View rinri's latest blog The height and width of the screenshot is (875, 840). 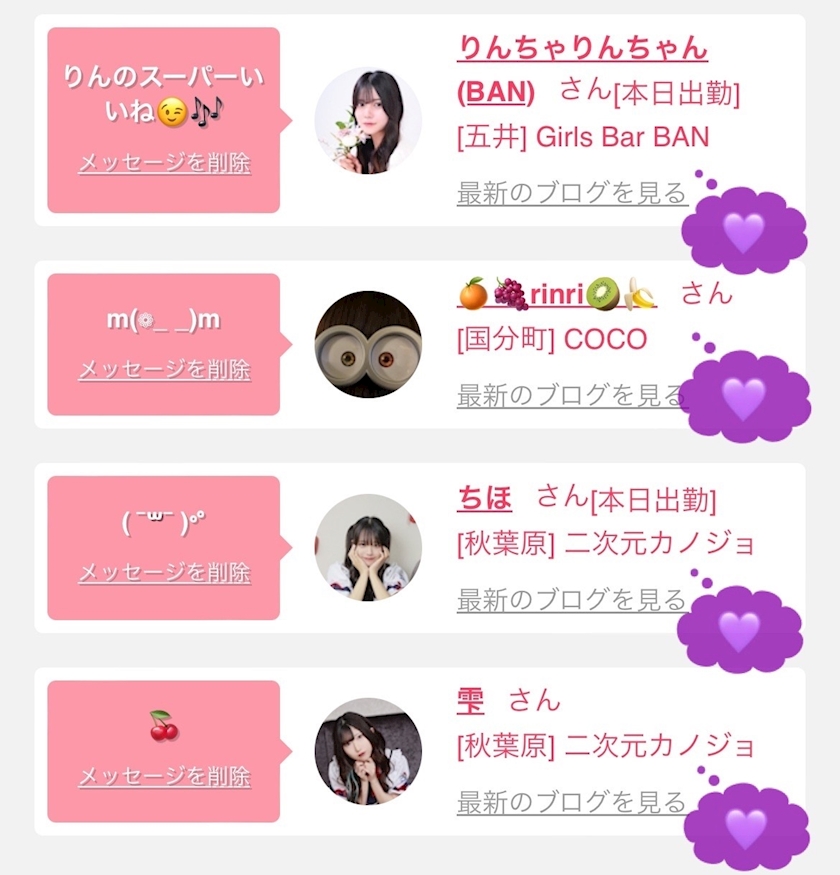click(571, 396)
